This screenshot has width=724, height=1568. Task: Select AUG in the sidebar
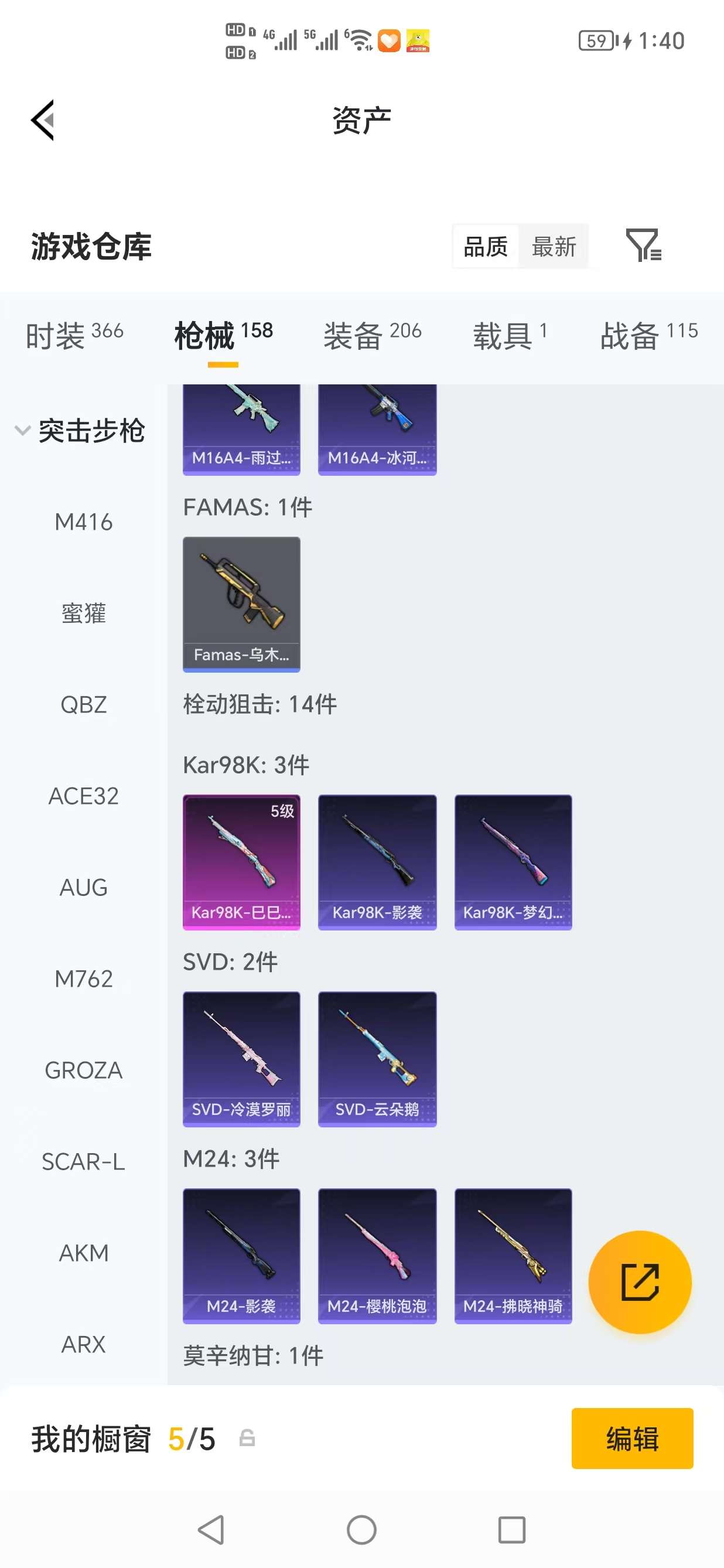tap(83, 888)
